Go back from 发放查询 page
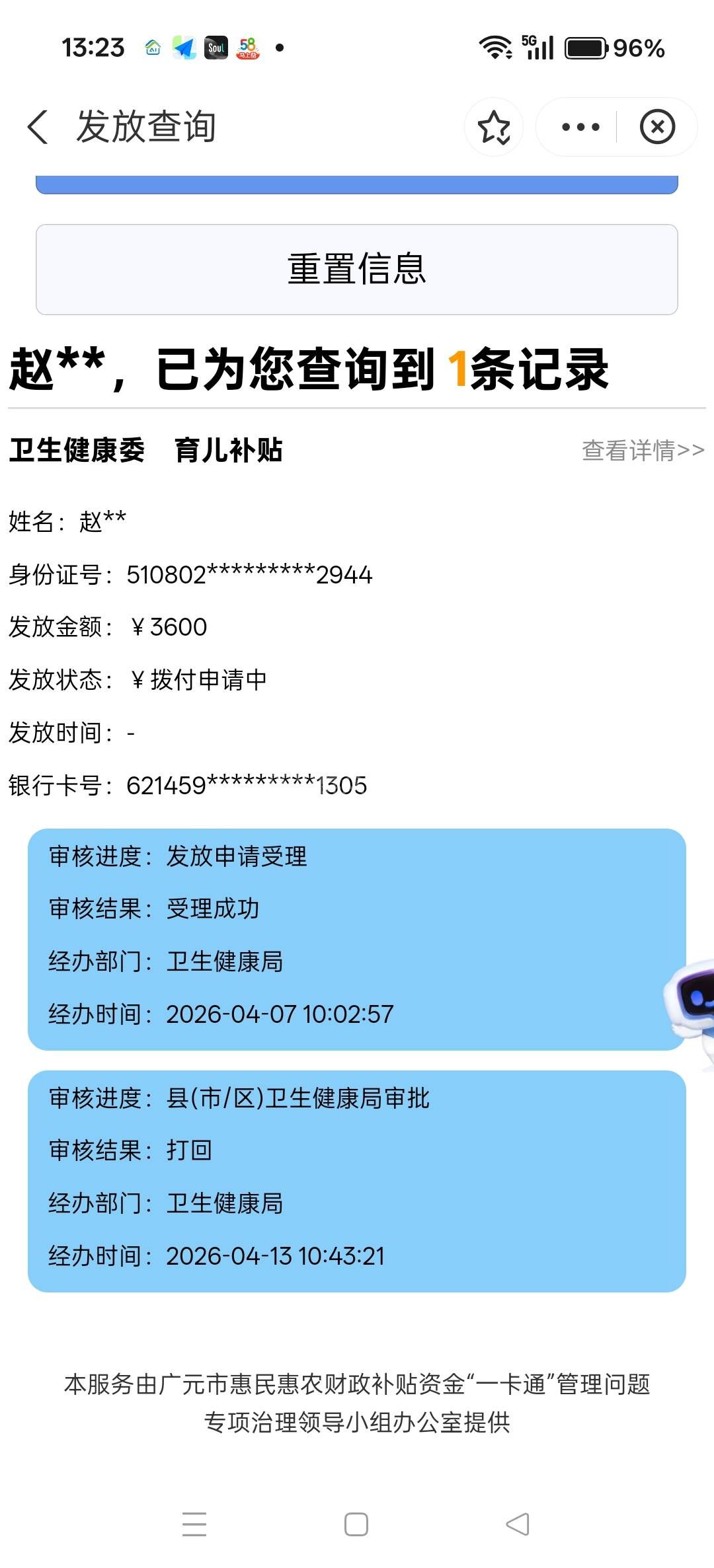 tap(38, 127)
